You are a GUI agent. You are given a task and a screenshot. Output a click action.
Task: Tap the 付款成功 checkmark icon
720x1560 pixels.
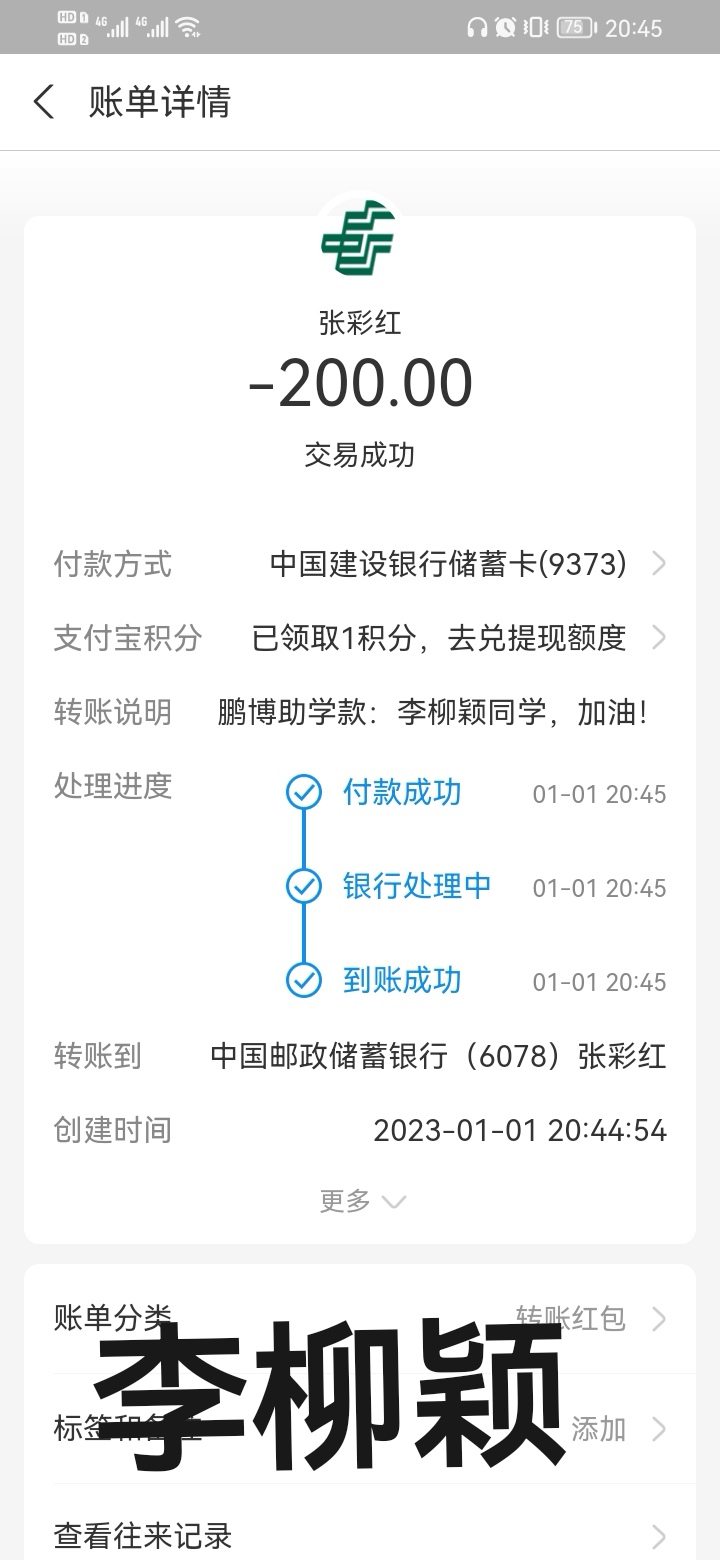click(x=303, y=793)
